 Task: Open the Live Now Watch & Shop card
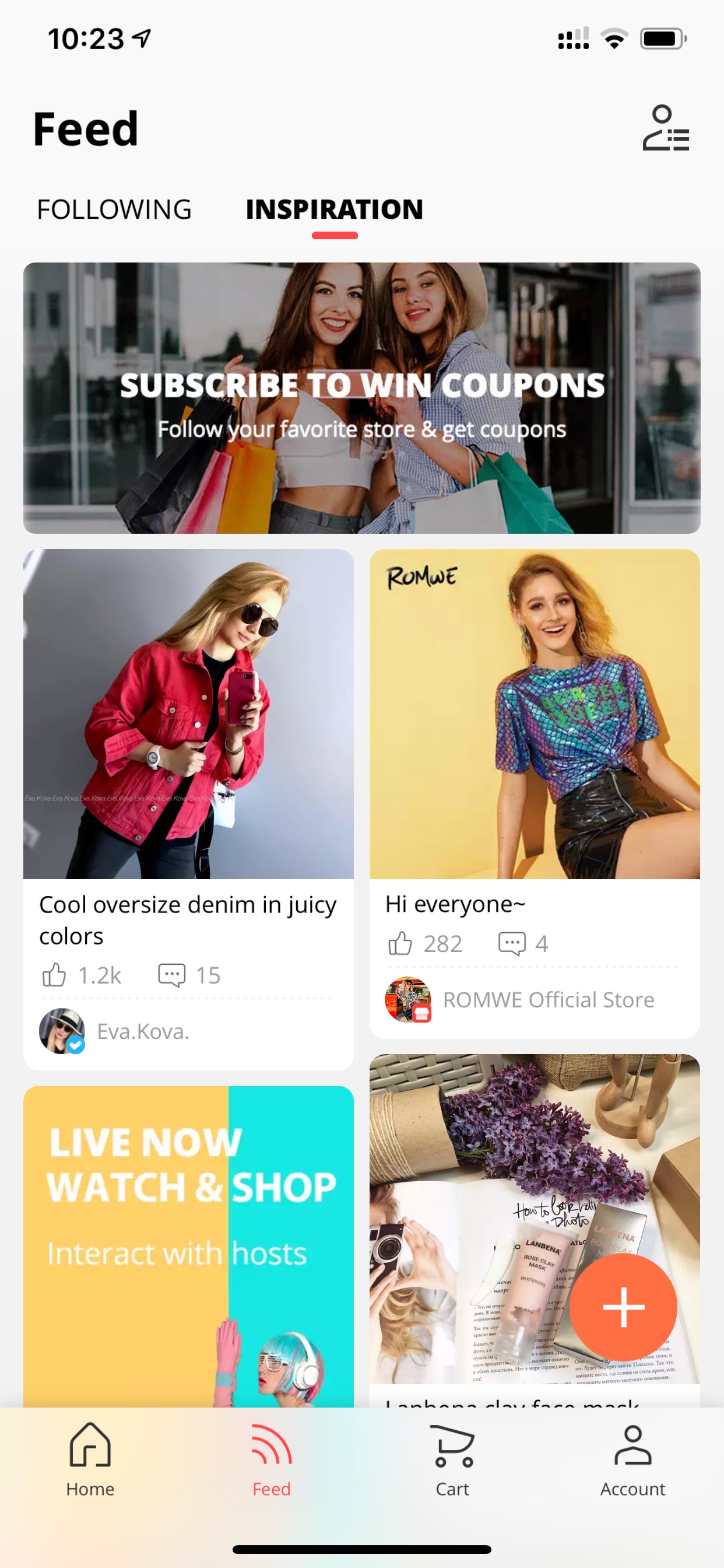(x=188, y=1246)
